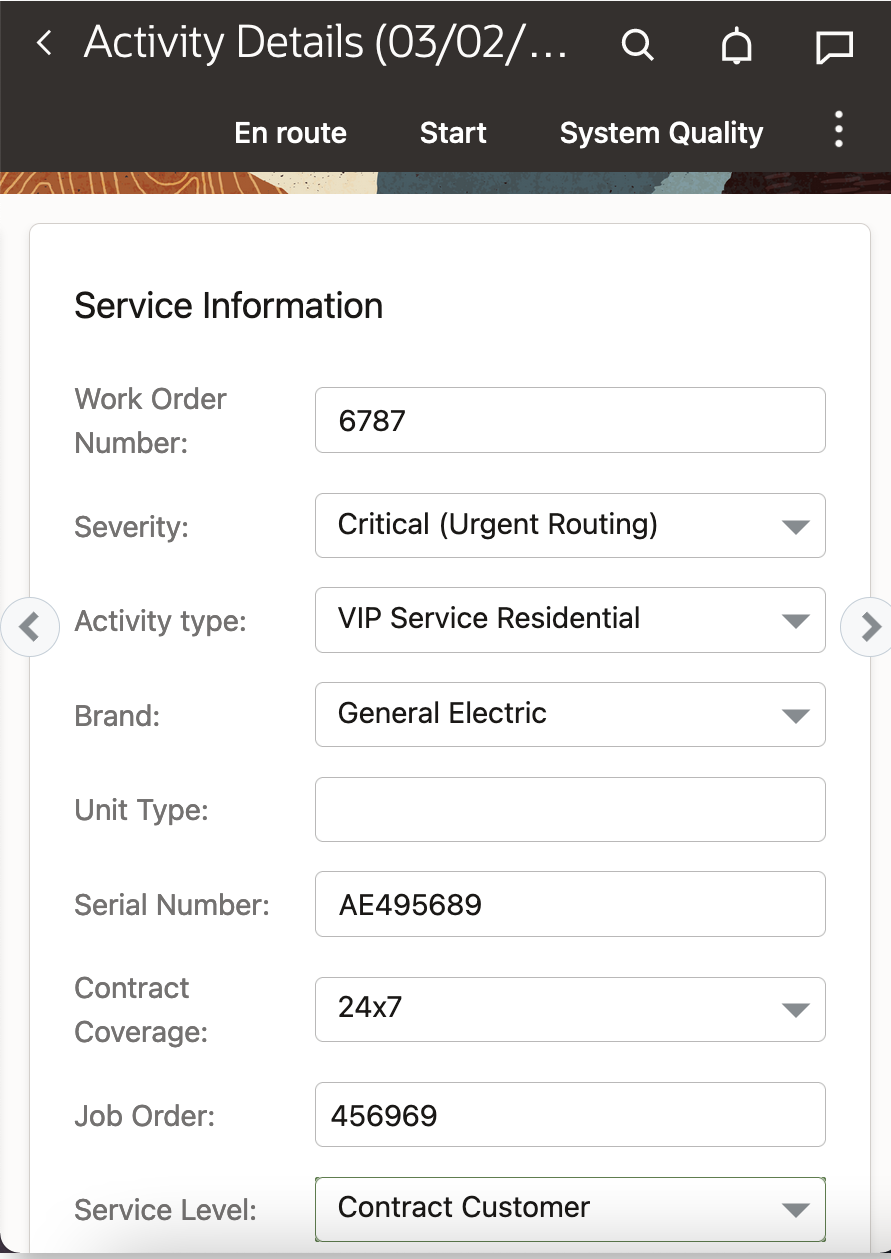Go back from Activity Details
This screenshot has height=1259, width=891.
coord(44,43)
